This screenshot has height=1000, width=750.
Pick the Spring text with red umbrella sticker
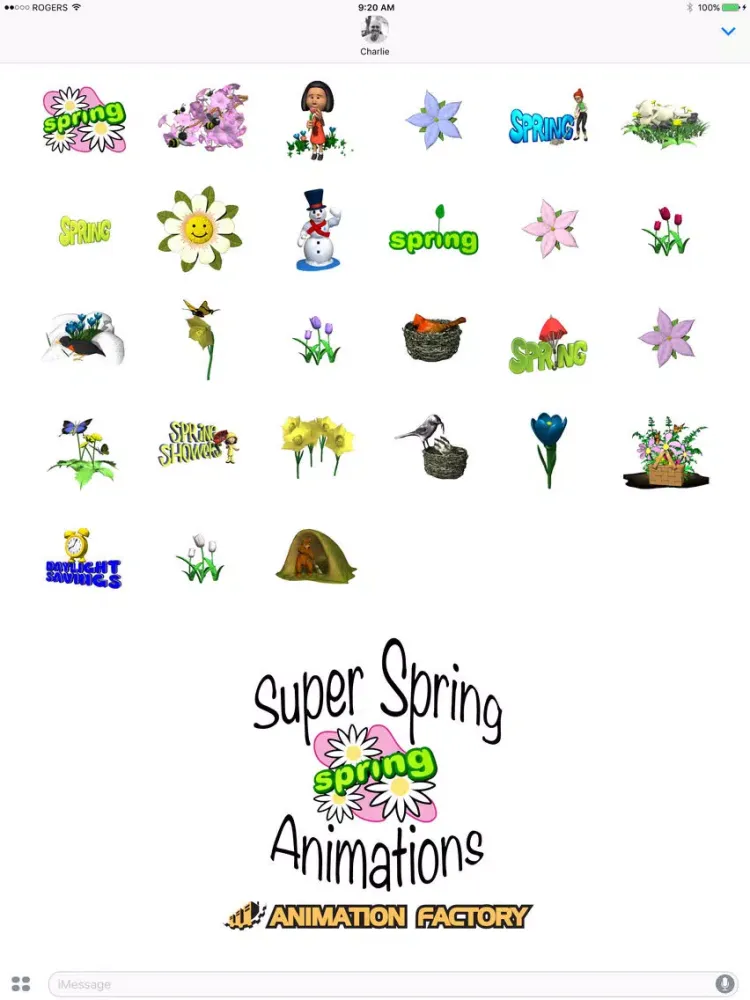(548, 345)
